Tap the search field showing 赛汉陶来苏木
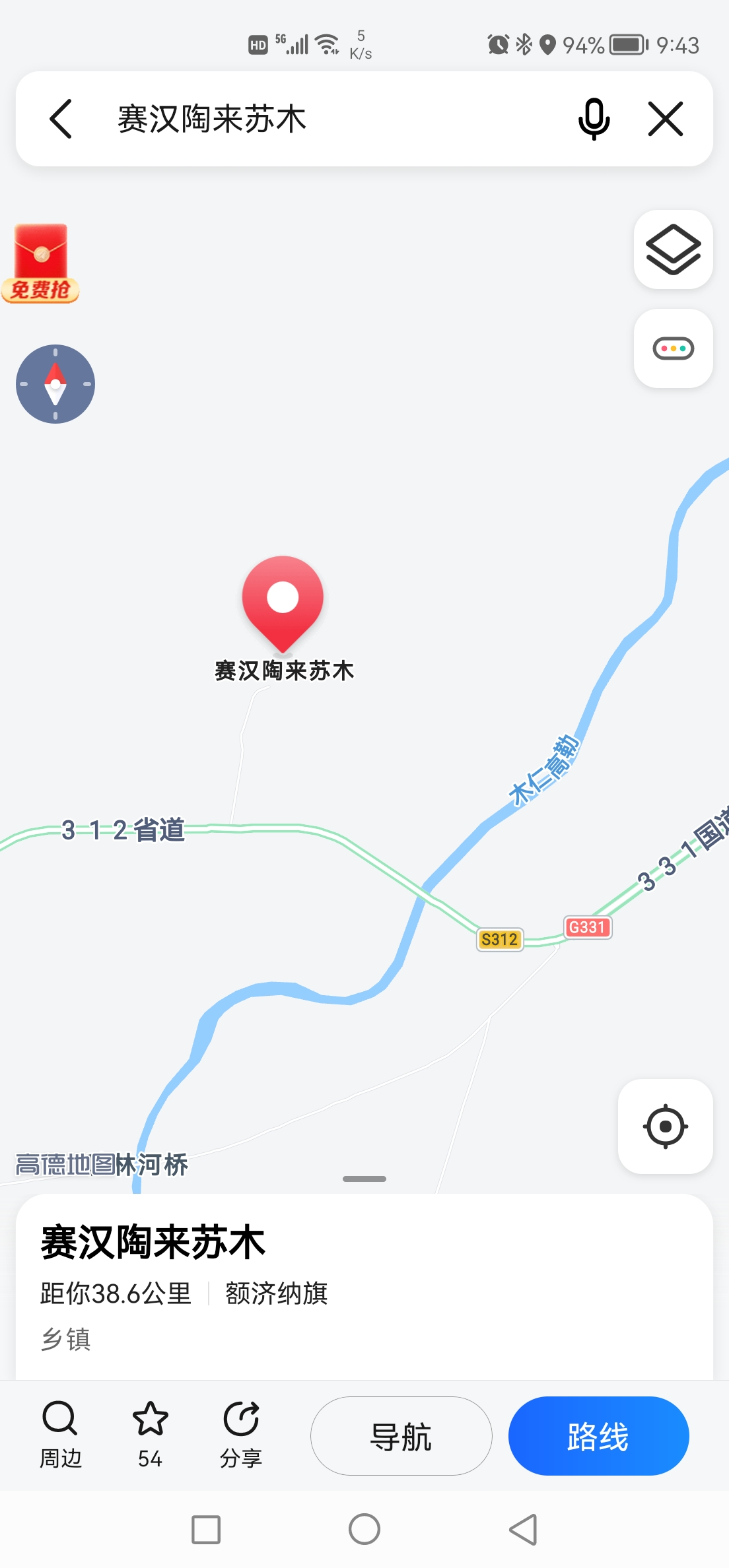 click(330, 119)
